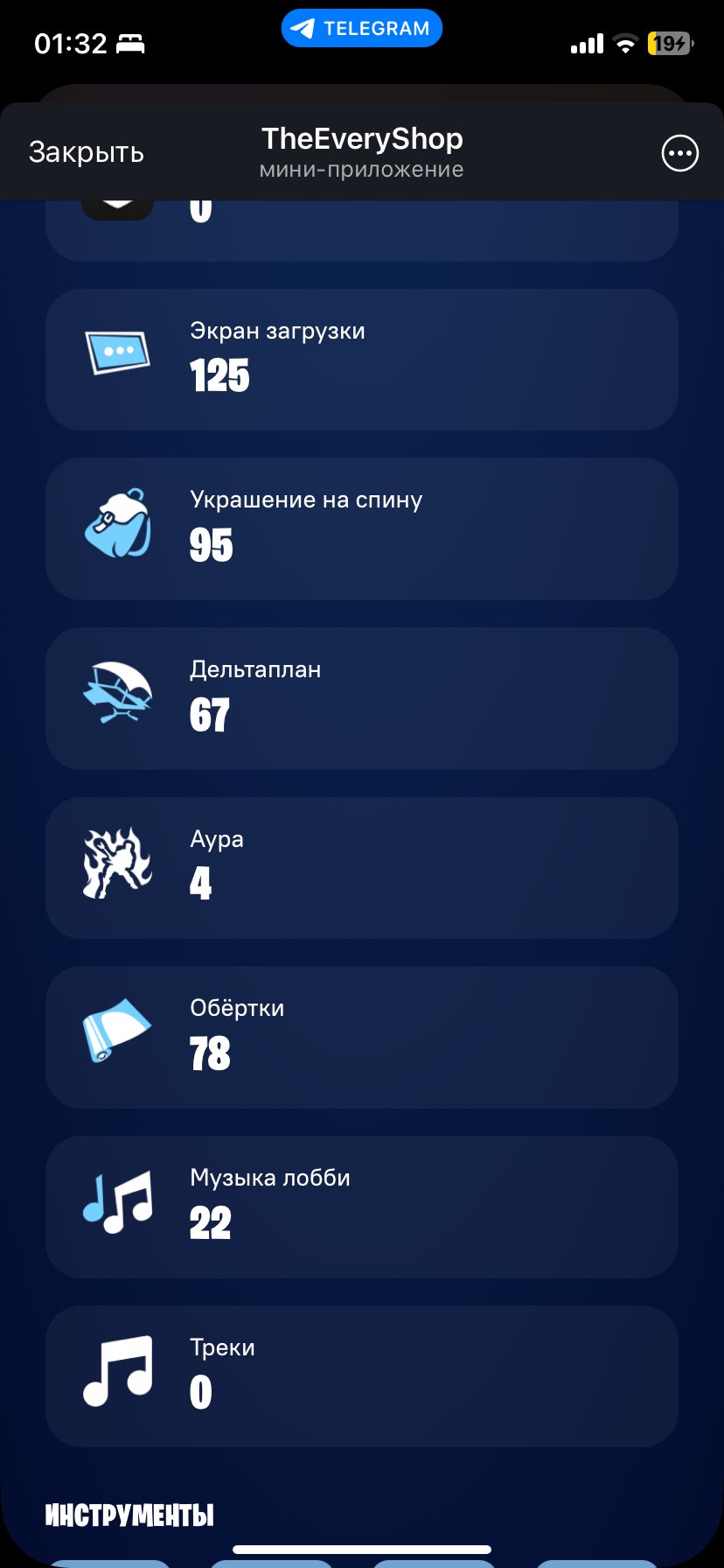
Task: Select the Музыка лобби card
Action: coord(361,1207)
